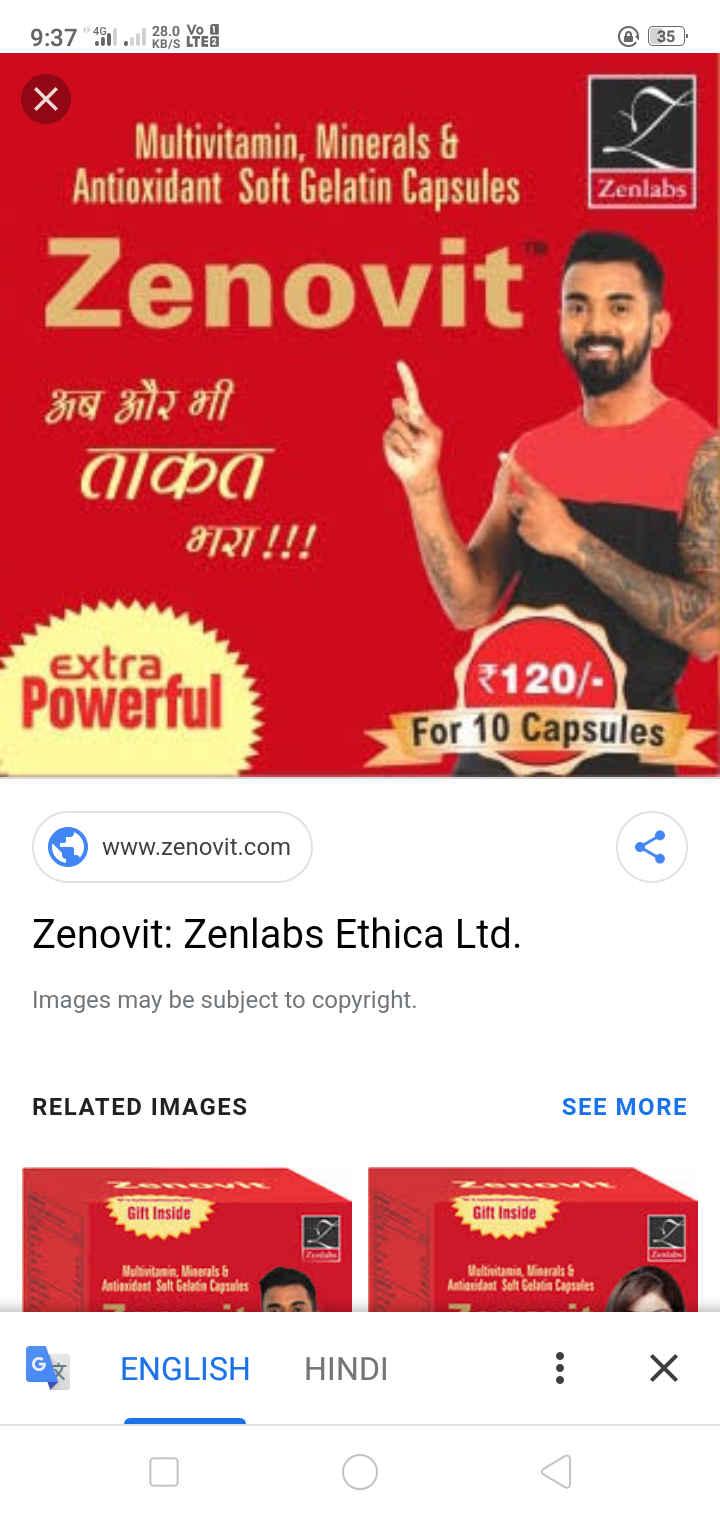720x1520 pixels.
Task: Visit the www.zenovit.com source site
Action: [172, 847]
